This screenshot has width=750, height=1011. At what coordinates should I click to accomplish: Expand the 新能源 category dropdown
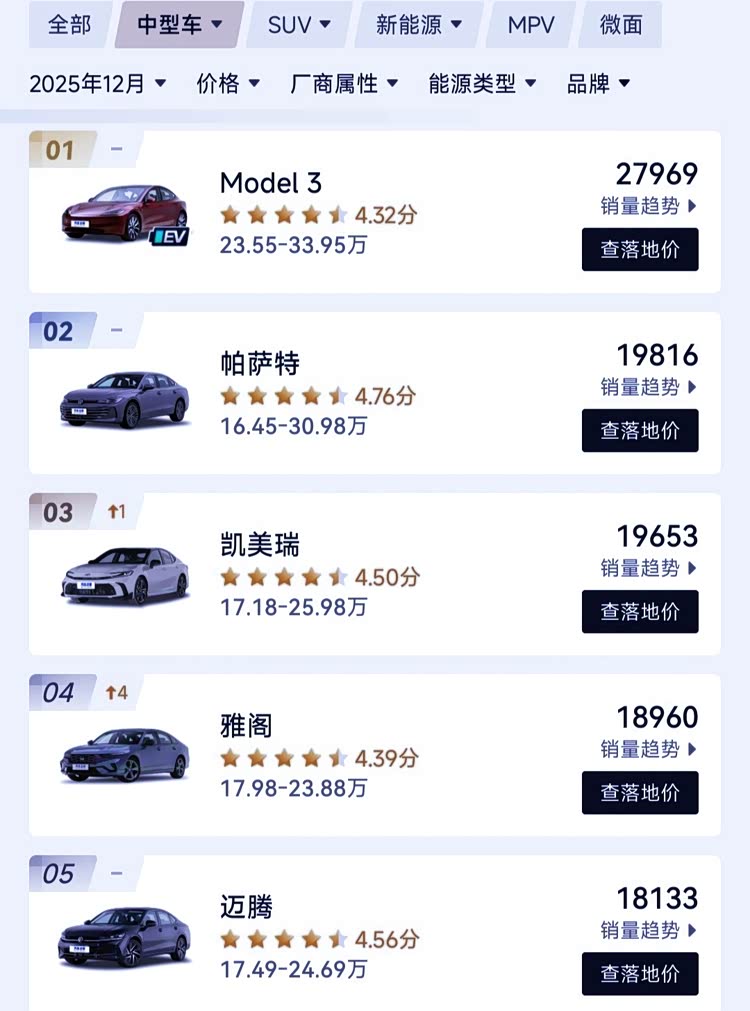pyautogui.click(x=418, y=25)
